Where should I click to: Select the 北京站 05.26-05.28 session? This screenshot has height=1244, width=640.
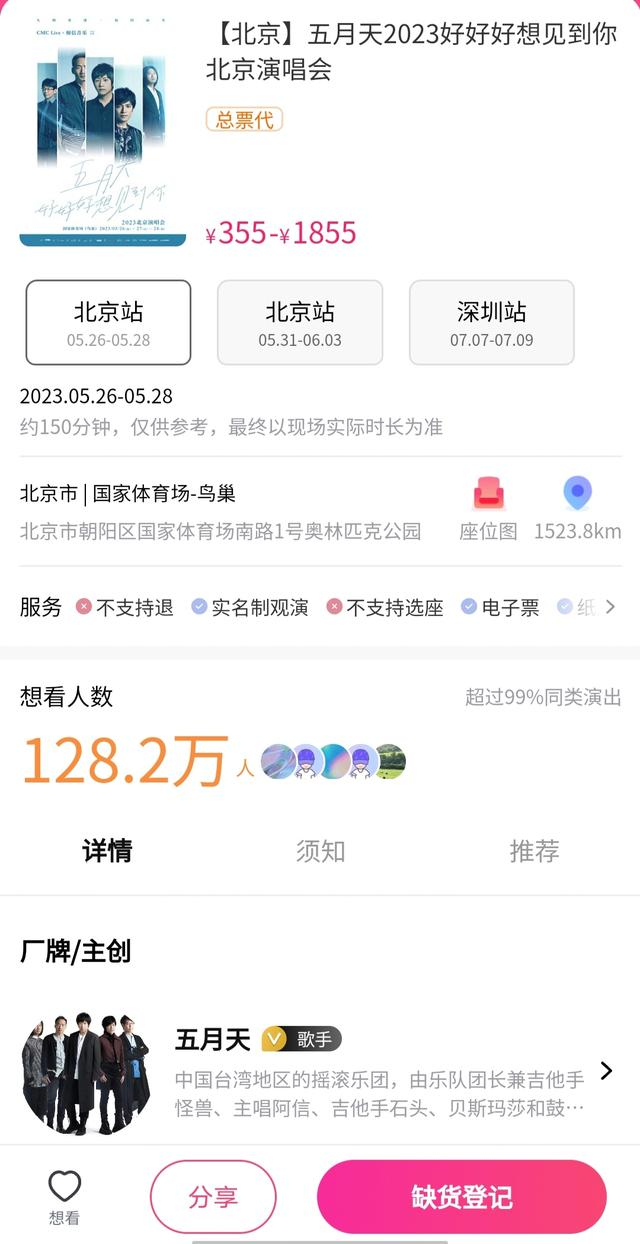tap(108, 322)
